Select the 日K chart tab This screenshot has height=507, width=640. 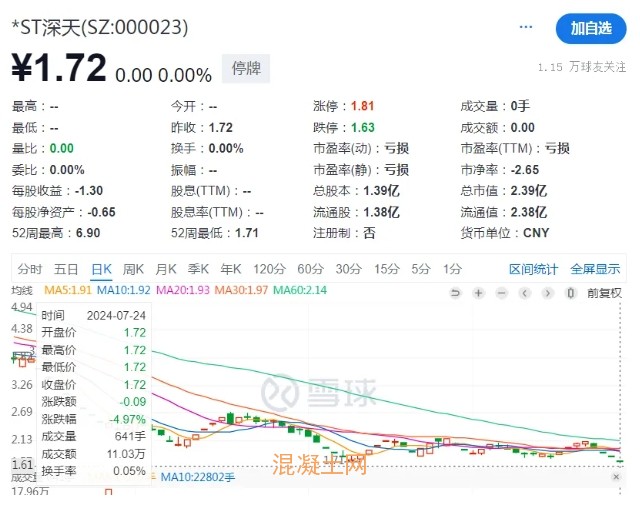[101, 269]
